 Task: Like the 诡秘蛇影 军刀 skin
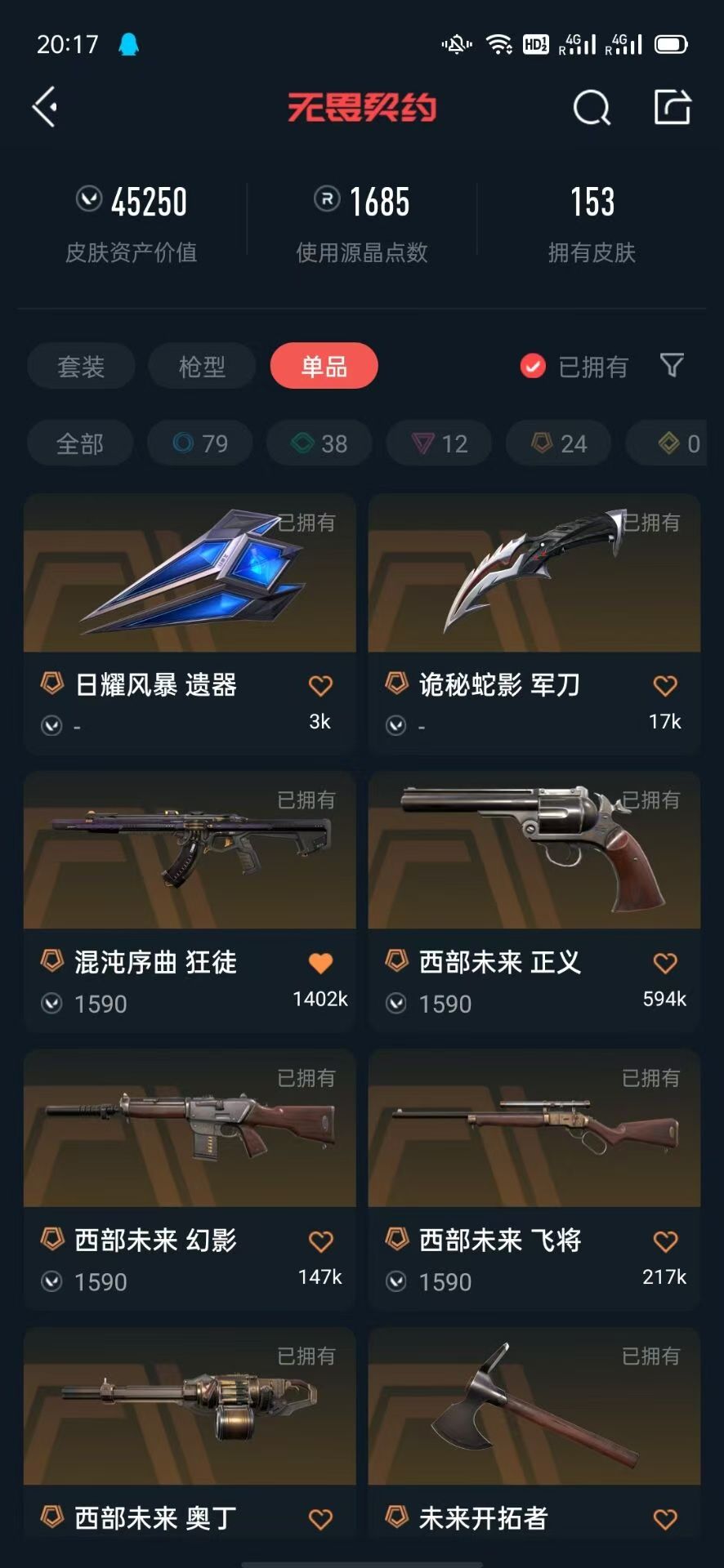(665, 686)
